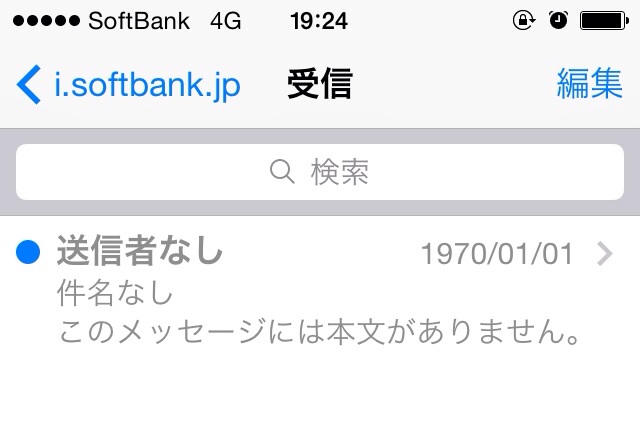Tap the 検索 search field
Screen dimensions: 640x444
click(x=320, y=173)
